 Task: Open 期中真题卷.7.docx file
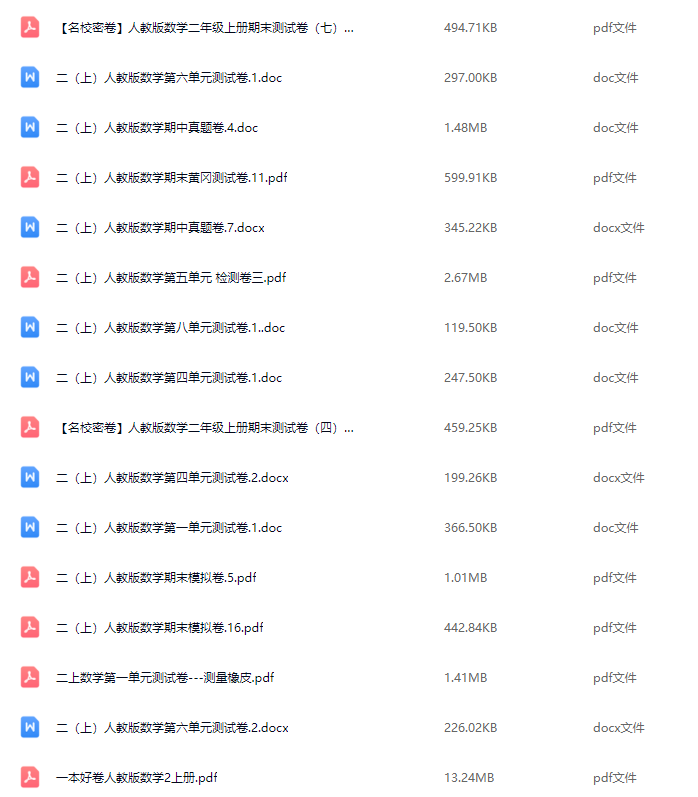pyautogui.click(x=160, y=228)
